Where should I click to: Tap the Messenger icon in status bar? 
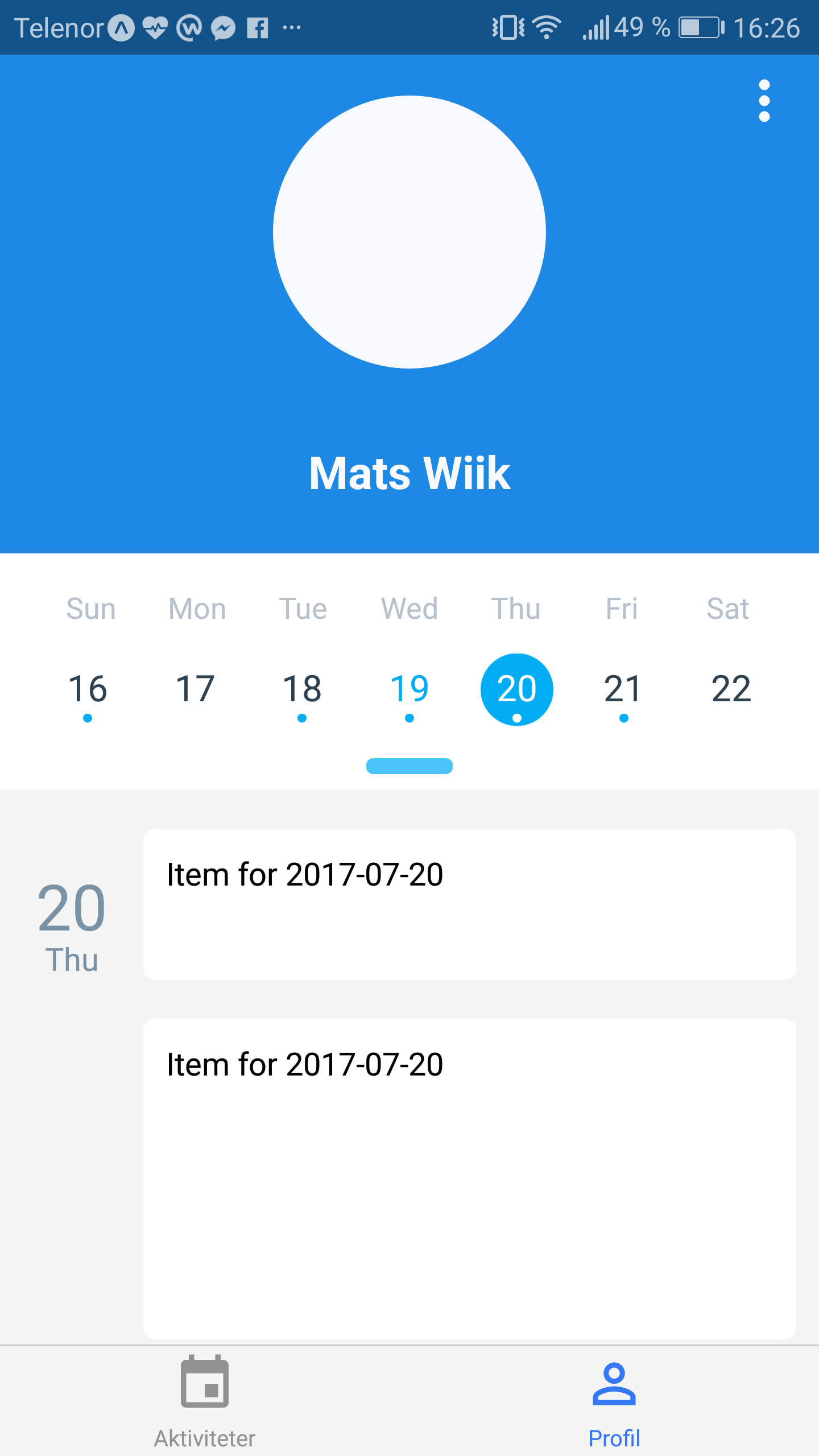[x=223, y=27]
